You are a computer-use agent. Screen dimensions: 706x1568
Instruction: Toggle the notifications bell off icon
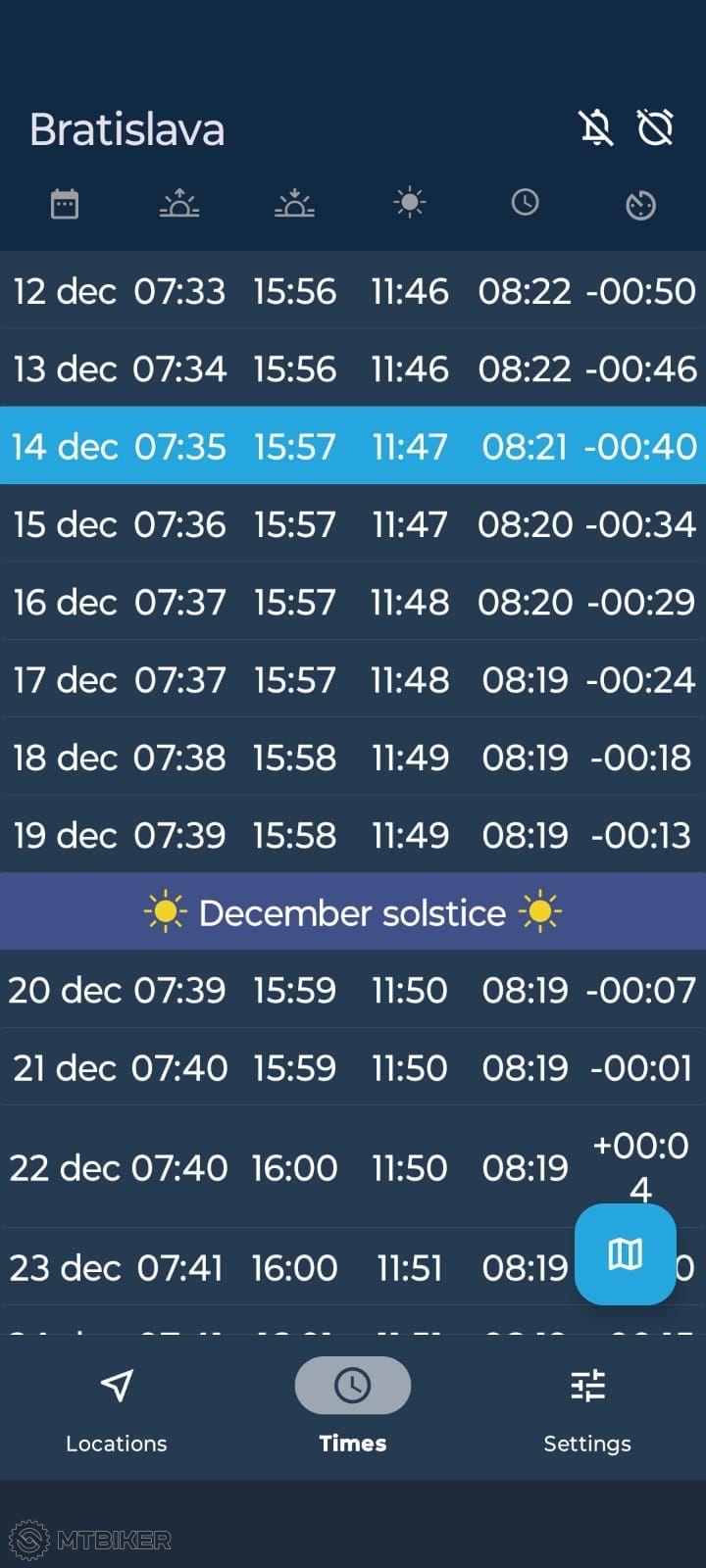595,127
